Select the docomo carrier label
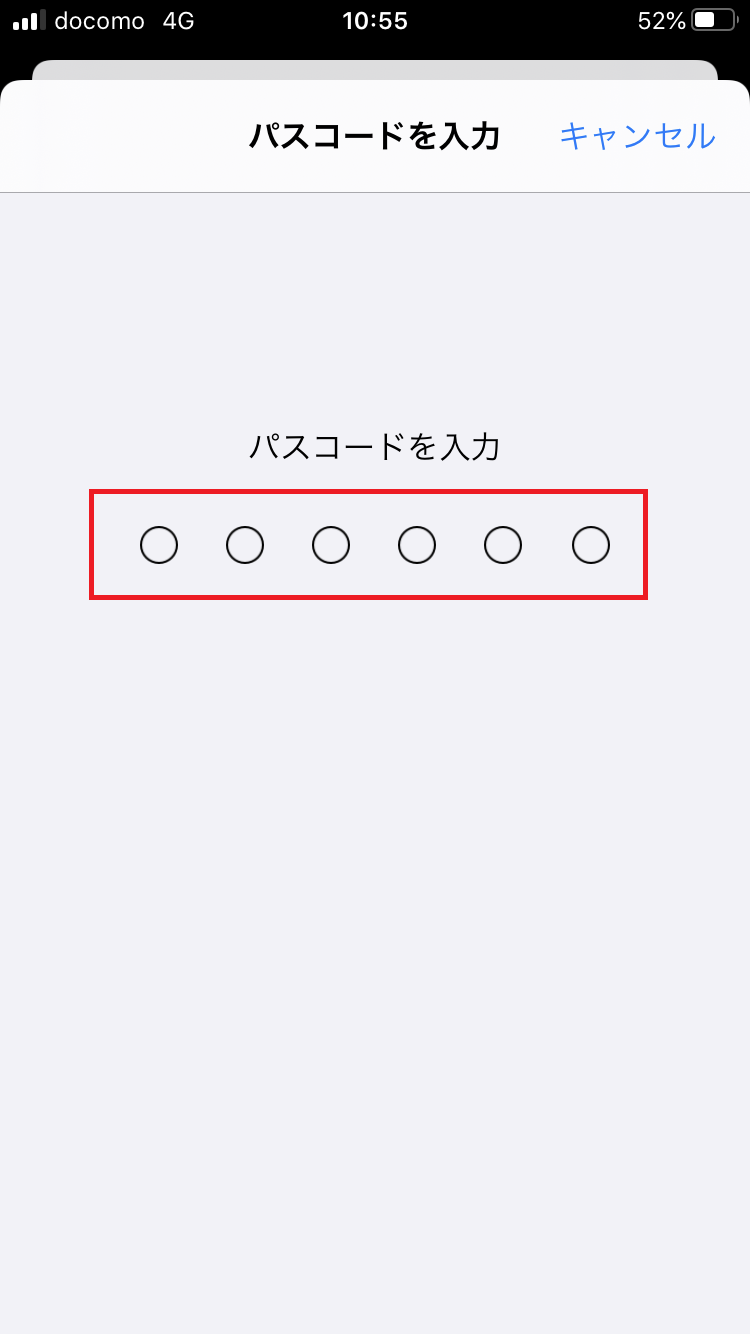Screen dimensions: 750x1334 [x=100, y=20]
